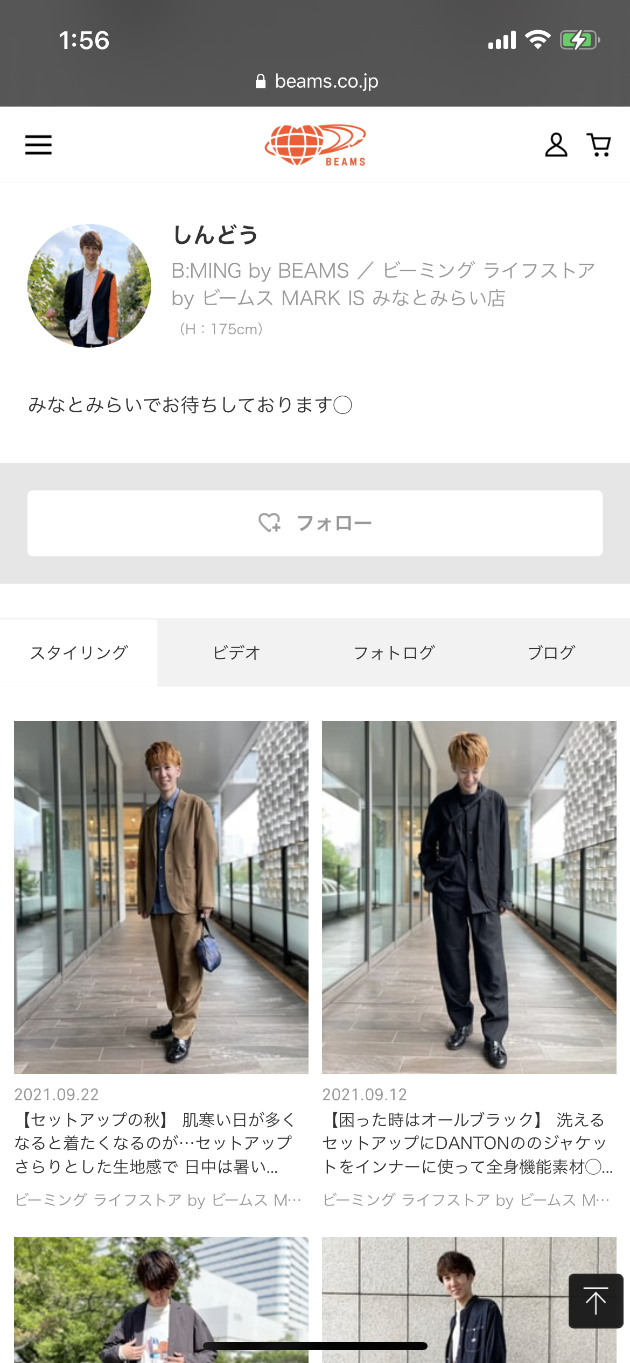Viewport: 630px width, 1363px height.
Task: Switch to the ビデオ tab
Action: click(236, 652)
